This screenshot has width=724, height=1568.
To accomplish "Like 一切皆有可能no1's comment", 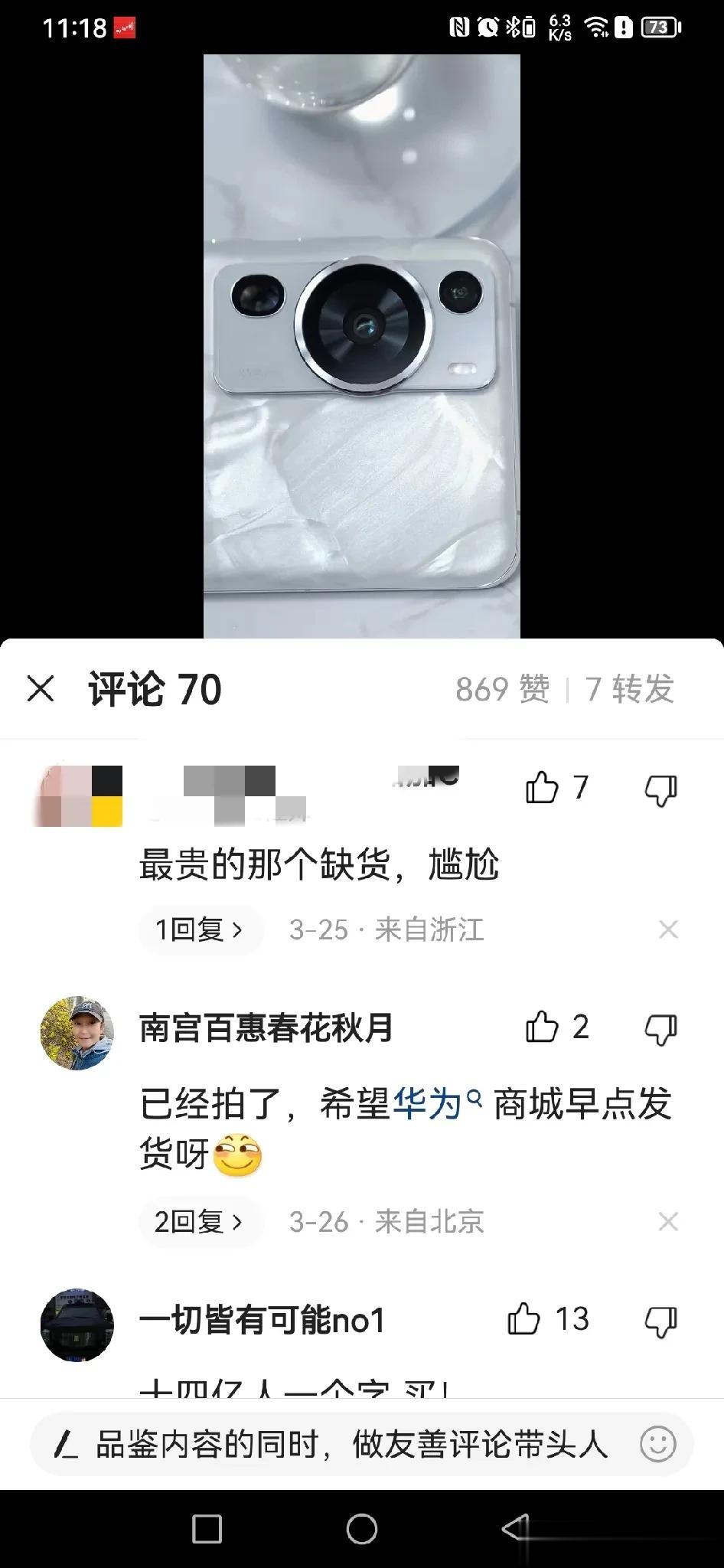I will (524, 1319).
